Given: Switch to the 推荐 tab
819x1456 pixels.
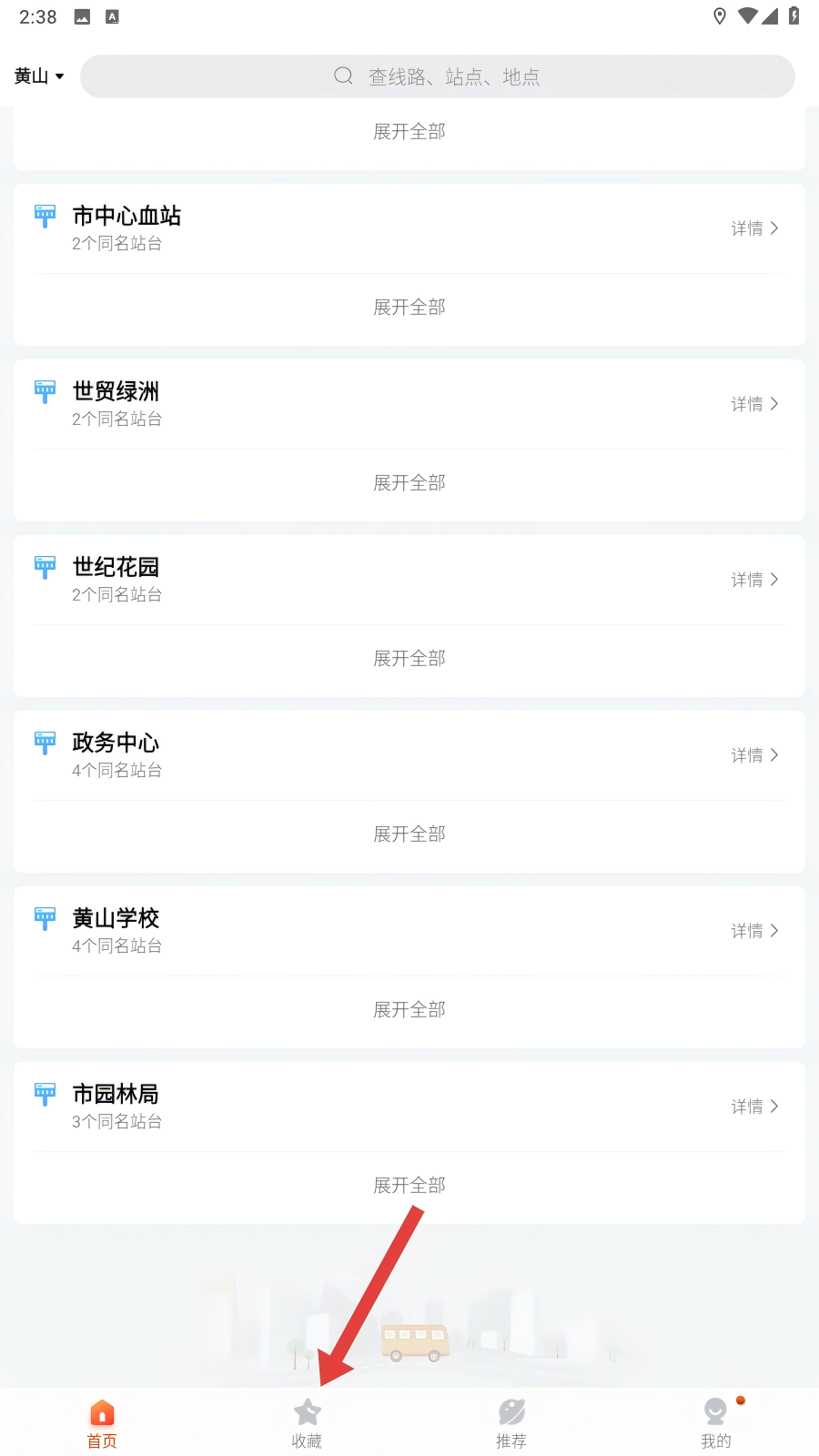Looking at the screenshot, I should point(511,1423).
